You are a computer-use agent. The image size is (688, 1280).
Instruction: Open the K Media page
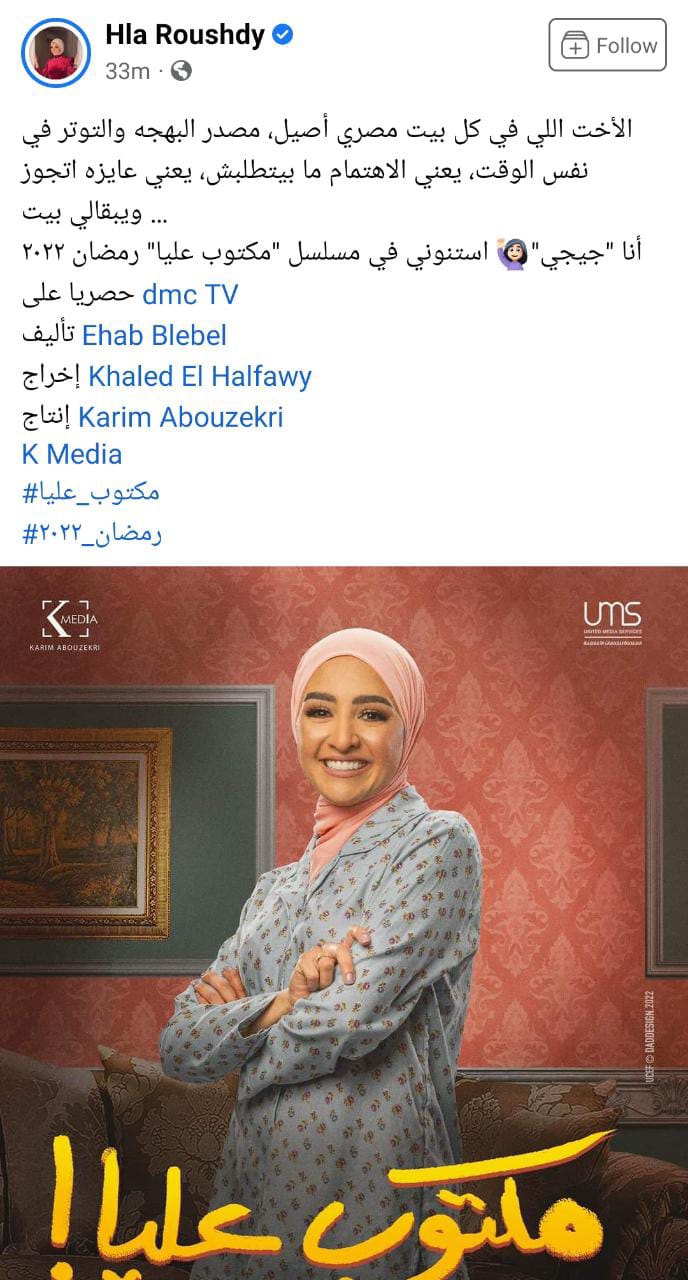tap(72, 454)
